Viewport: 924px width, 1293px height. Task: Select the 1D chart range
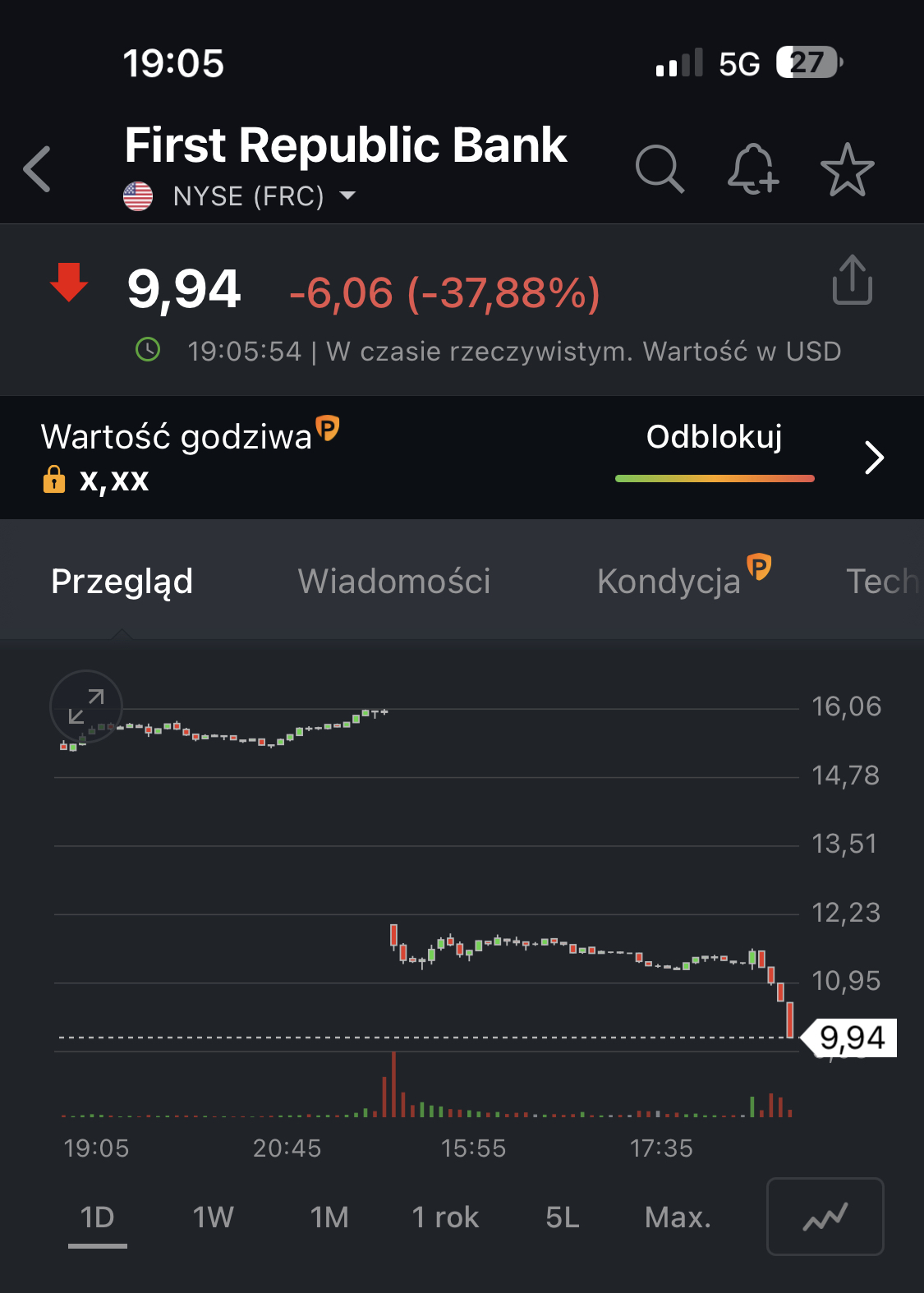pos(97,1217)
